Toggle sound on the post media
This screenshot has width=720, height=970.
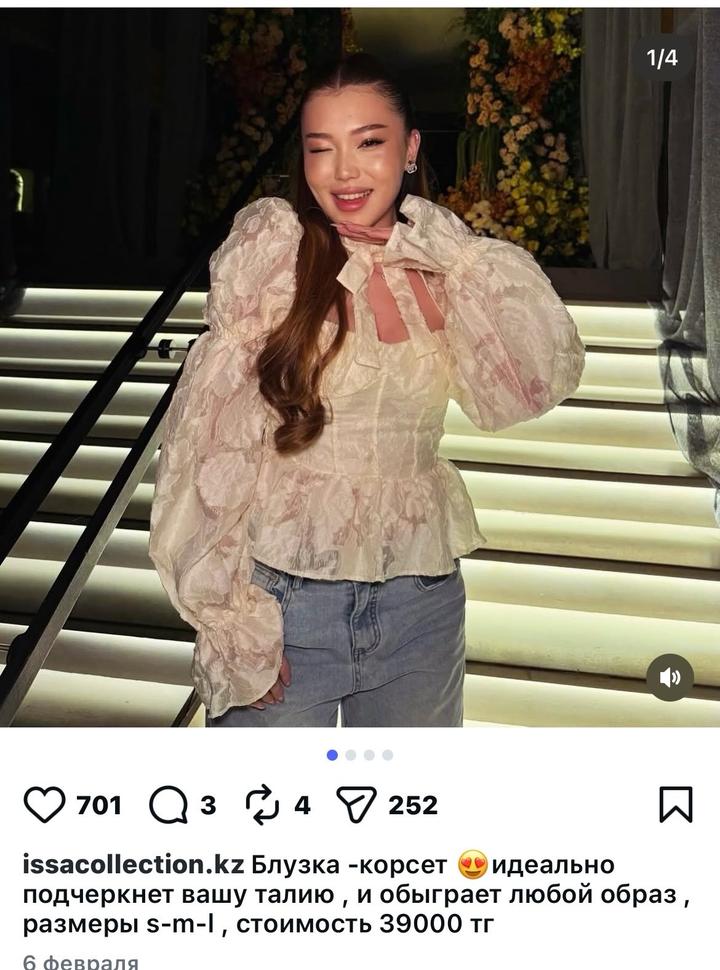[x=669, y=677]
